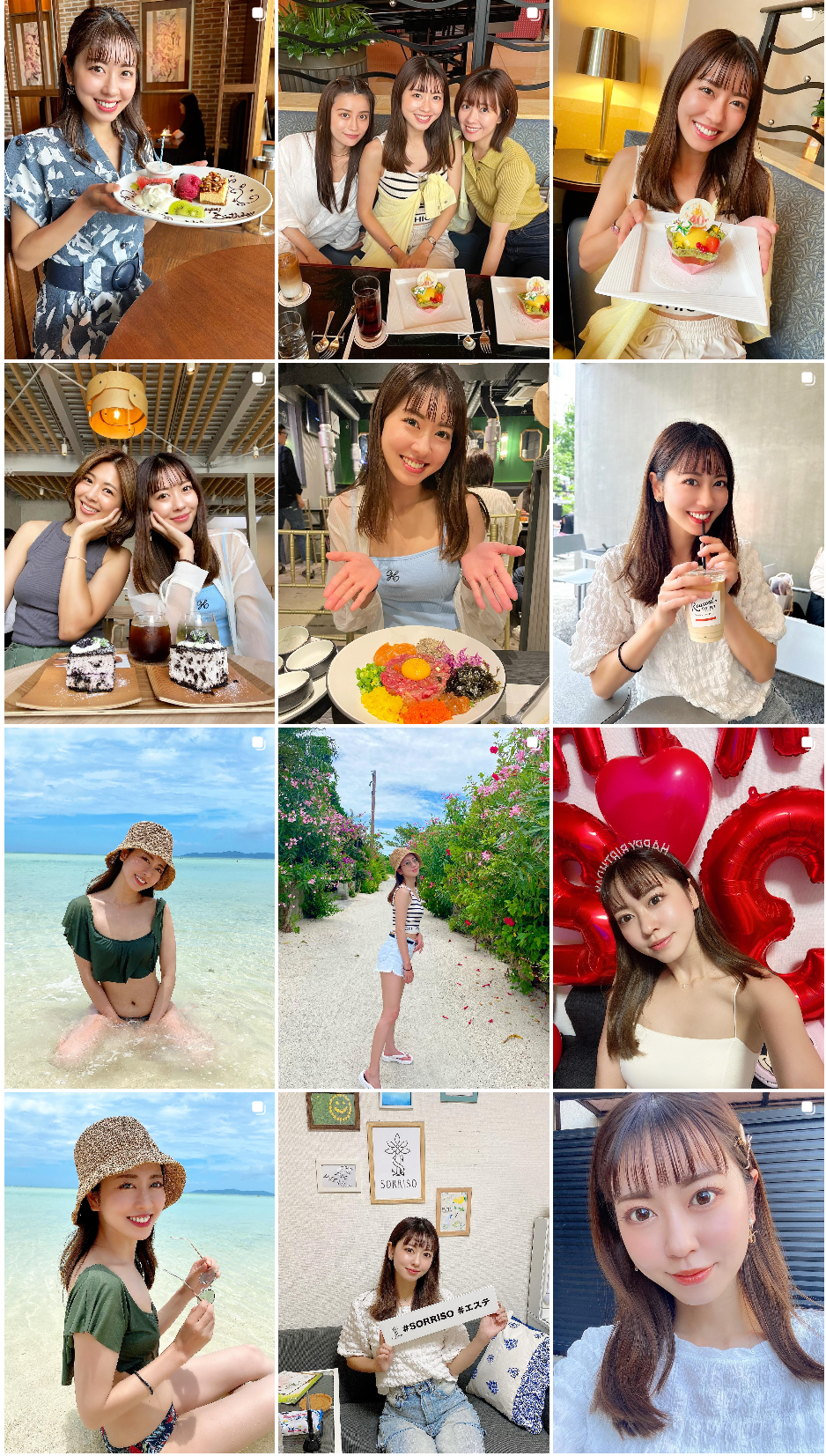The image size is (826, 1456).
Task: Open the post with two cookies-and-cream cakes
Action: [x=139, y=543]
